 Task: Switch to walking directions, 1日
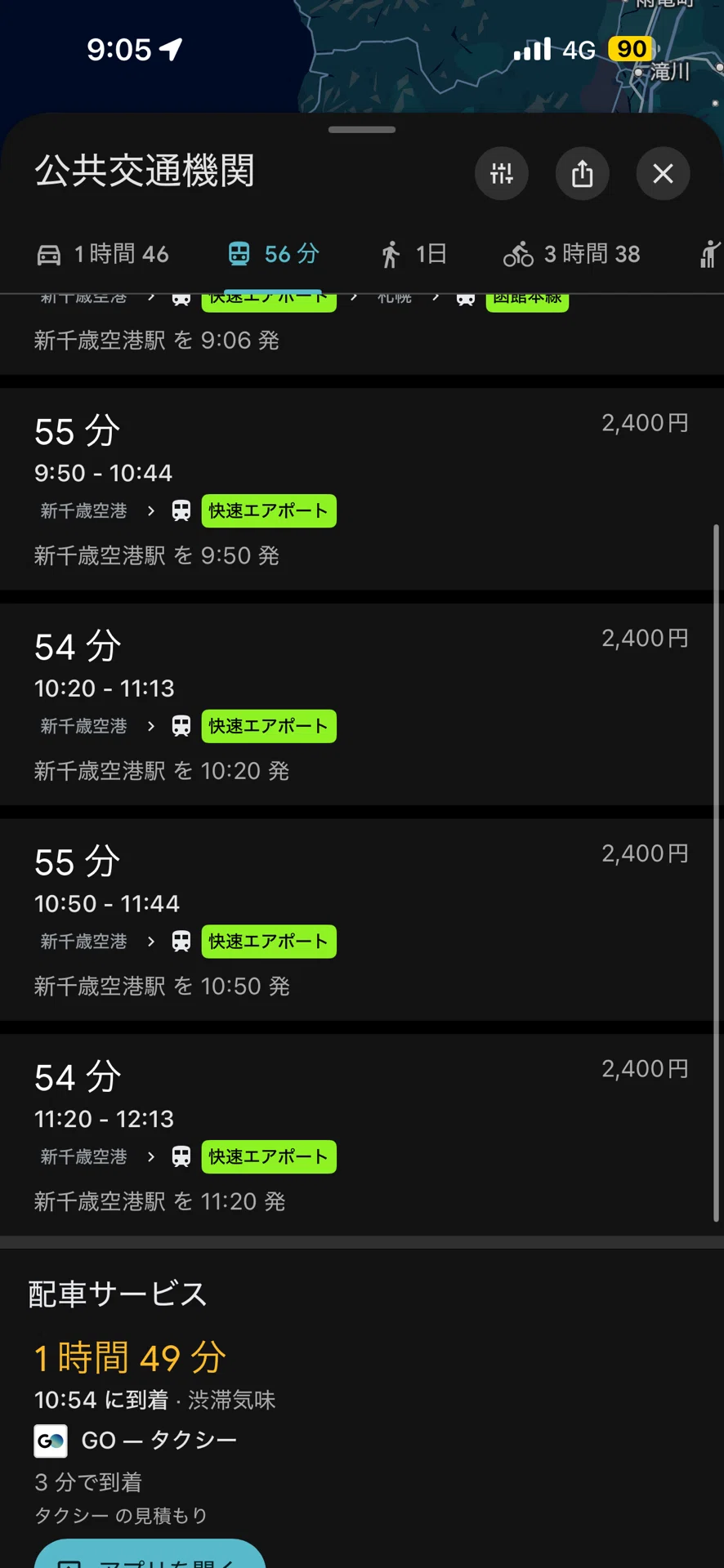413,254
